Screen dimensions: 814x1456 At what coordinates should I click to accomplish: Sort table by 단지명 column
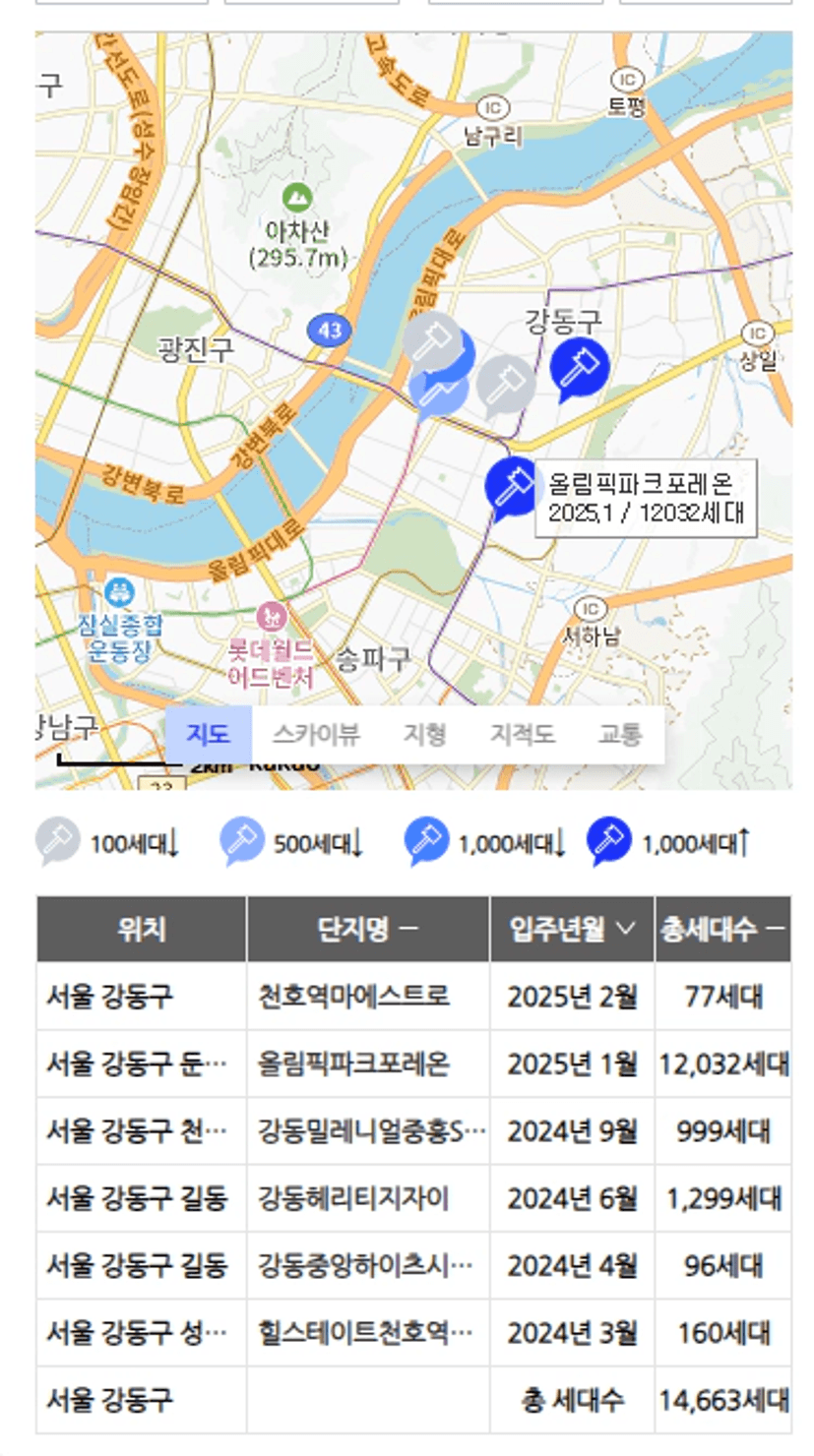pos(368,929)
